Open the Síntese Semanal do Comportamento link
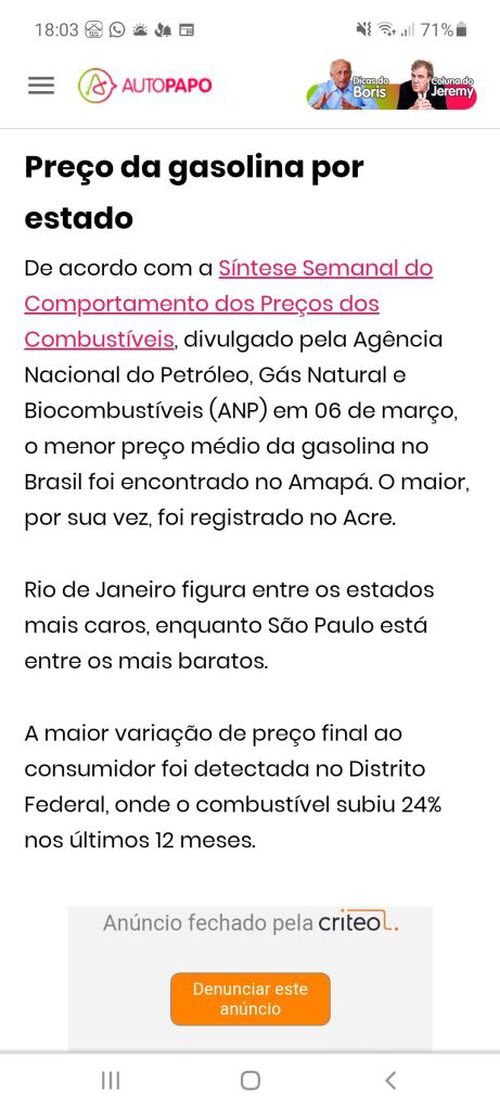500x1111 pixels. click(x=229, y=303)
